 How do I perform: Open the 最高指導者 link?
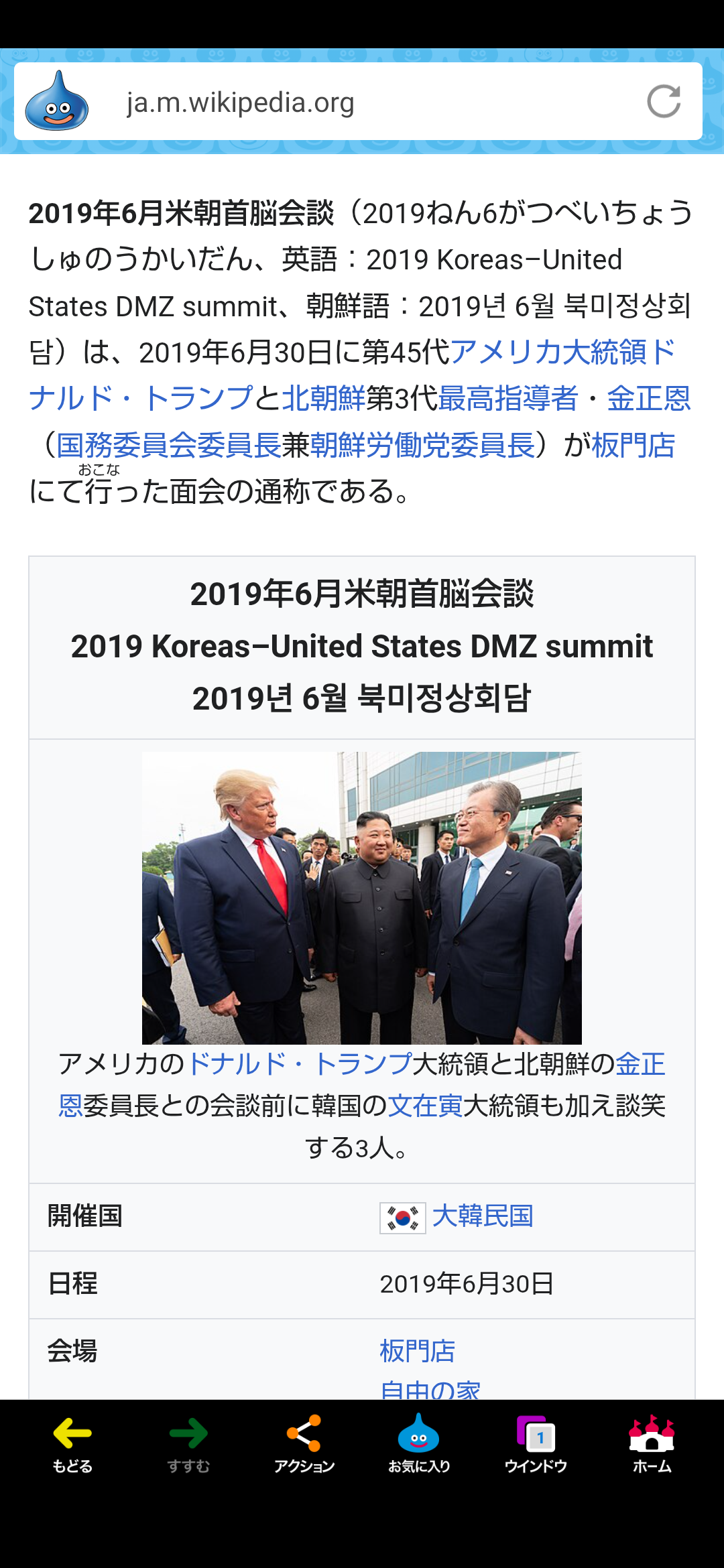click(508, 399)
